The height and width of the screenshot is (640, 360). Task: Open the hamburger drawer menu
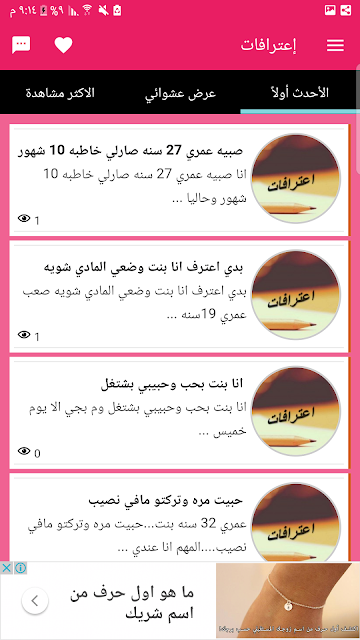tap(335, 45)
